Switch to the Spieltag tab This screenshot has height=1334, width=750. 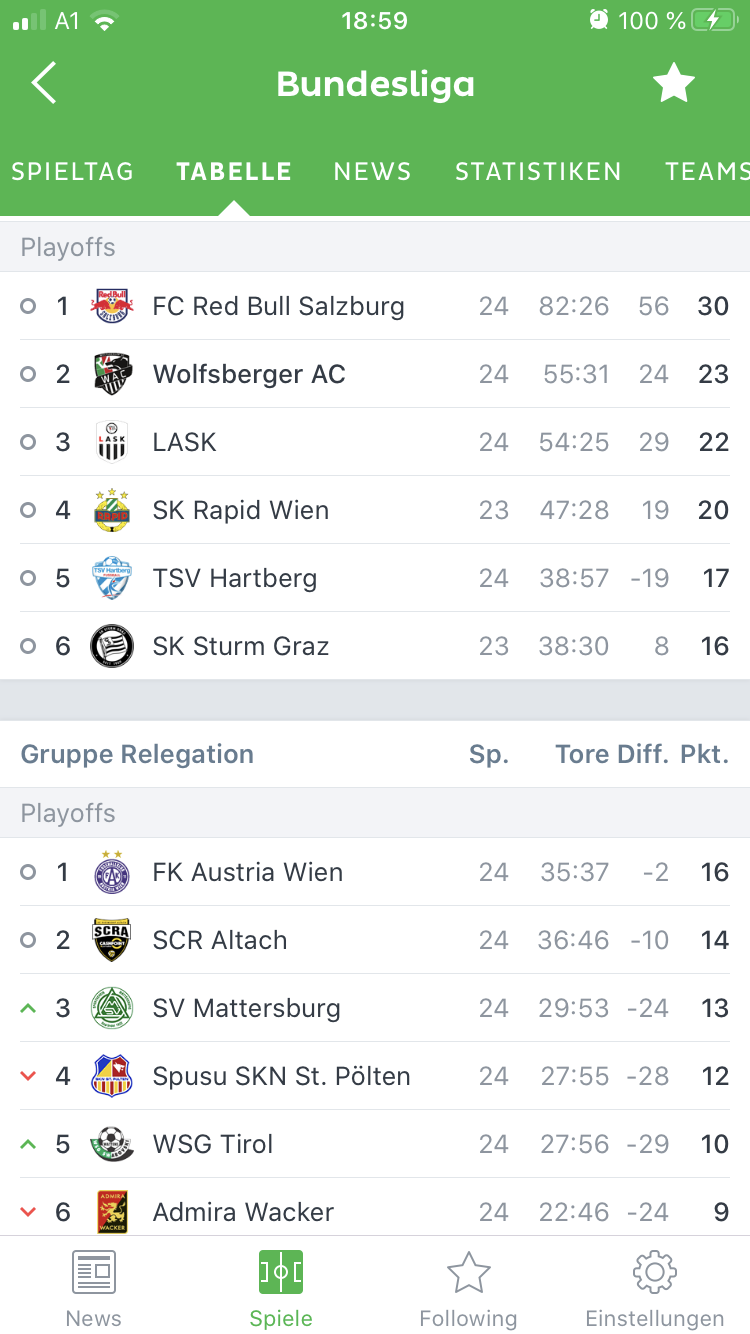(72, 172)
